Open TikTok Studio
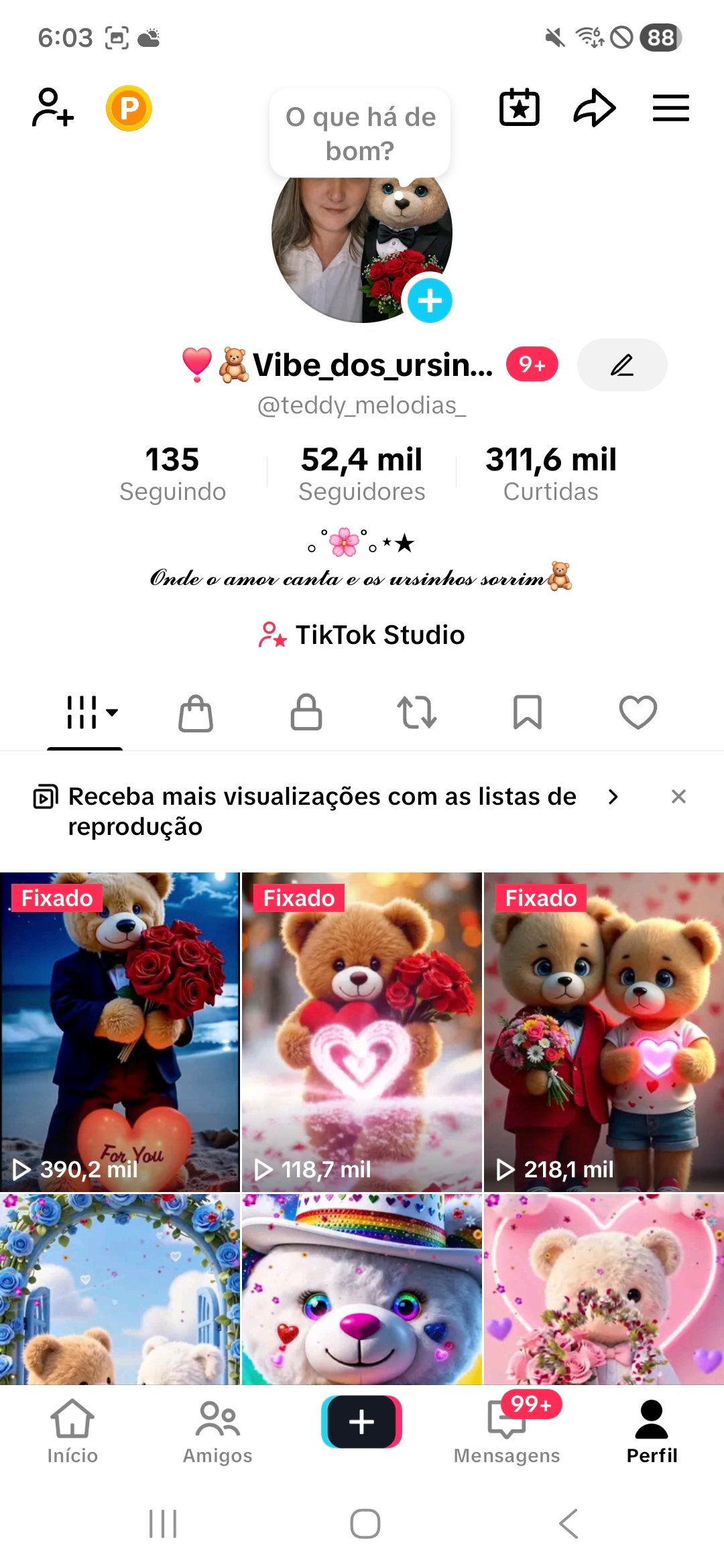The height and width of the screenshot is (1568, 724). click(362, 635)
